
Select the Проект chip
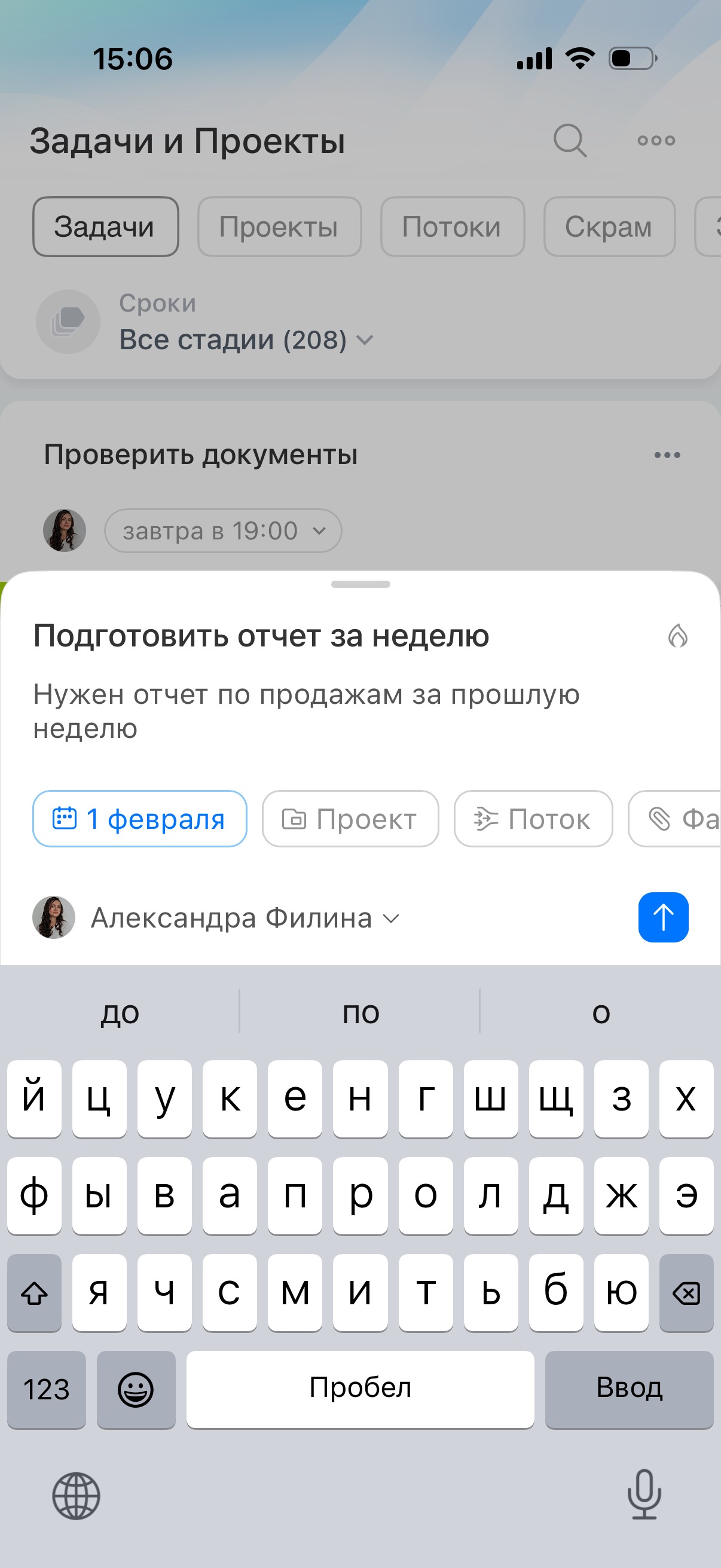pos(350,819)
